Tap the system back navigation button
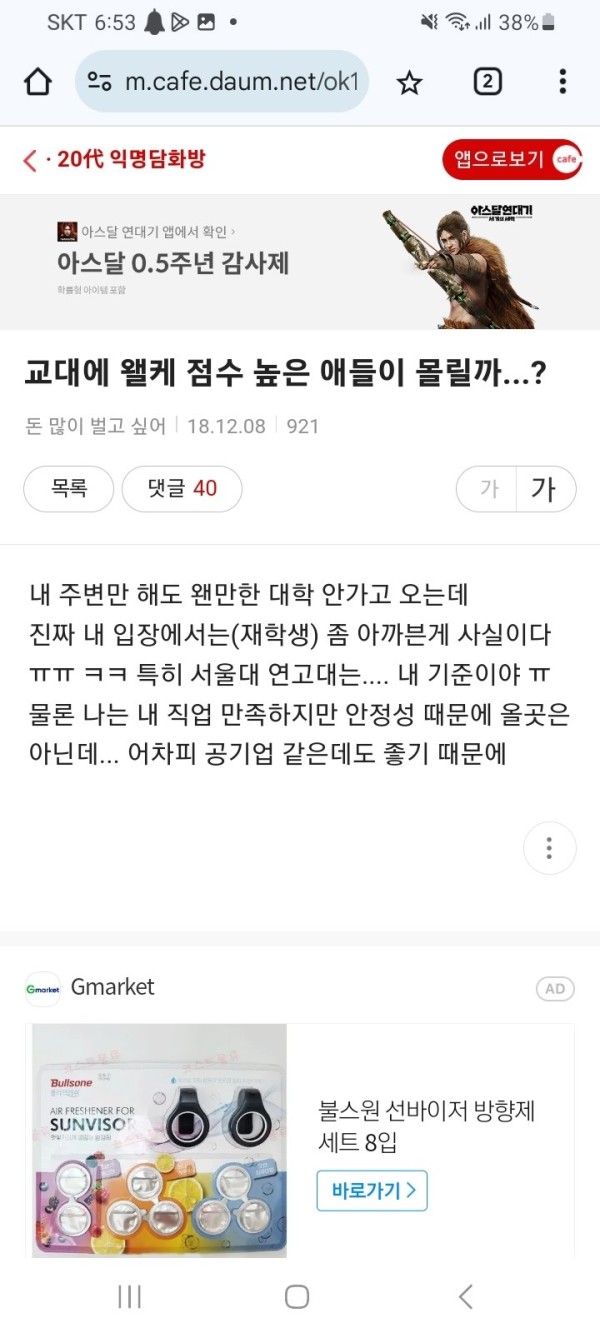This screenshot has height=1333, width=600. [466, 1297]
